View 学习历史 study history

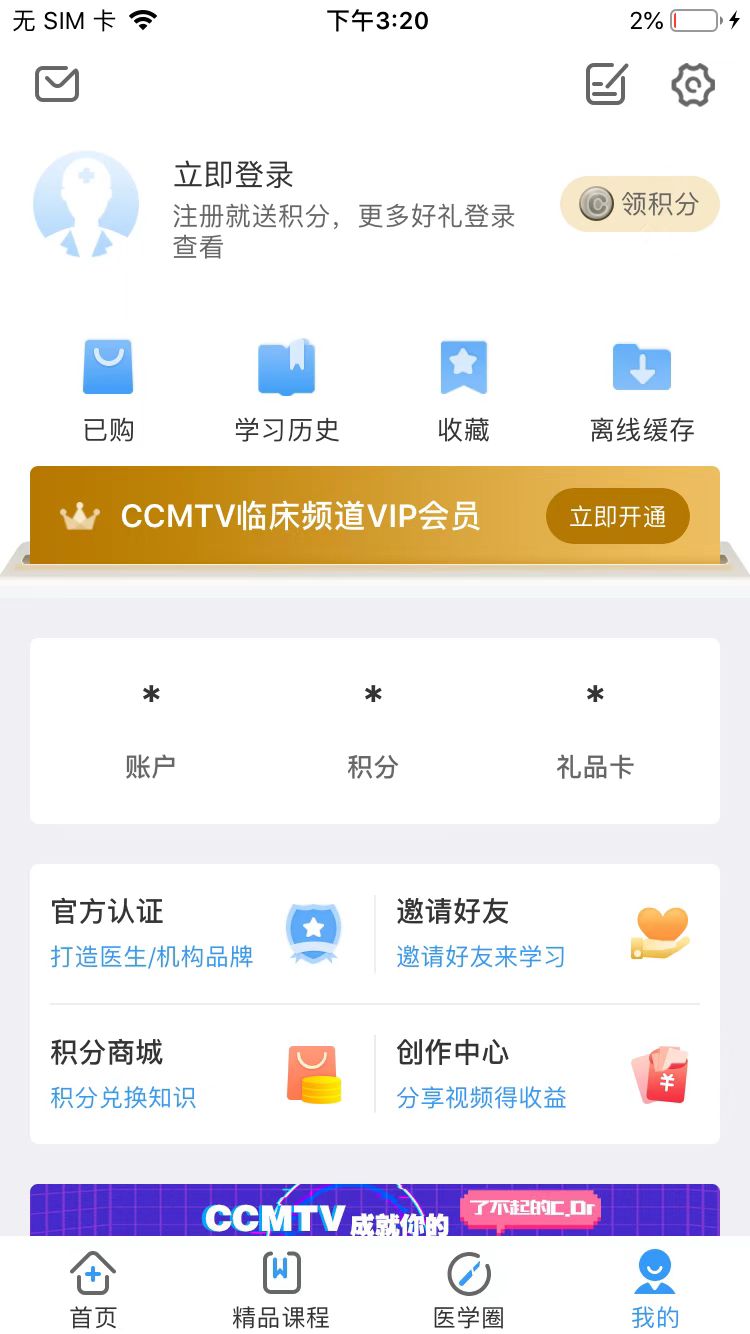point(287,390)
